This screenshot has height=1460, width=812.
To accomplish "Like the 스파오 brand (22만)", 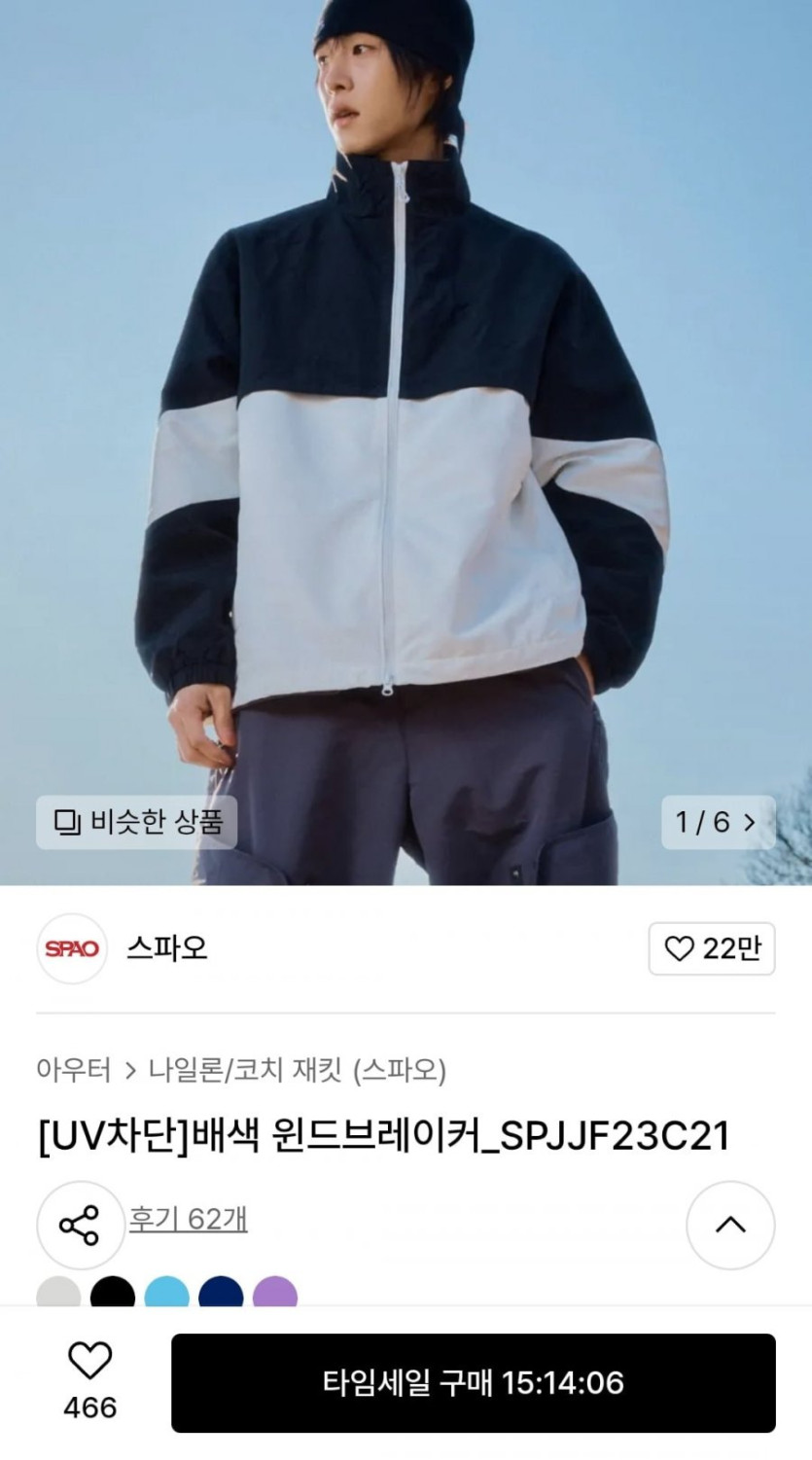I will (x=711, y=948).
